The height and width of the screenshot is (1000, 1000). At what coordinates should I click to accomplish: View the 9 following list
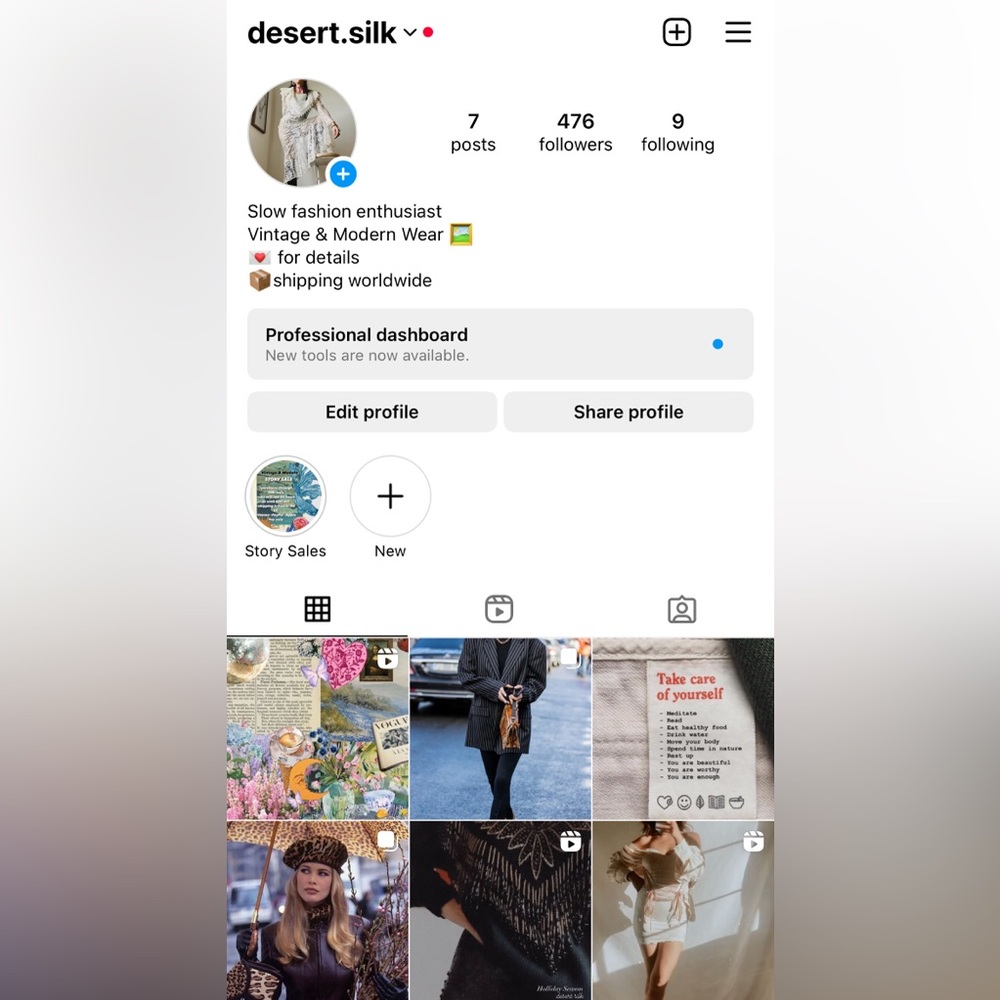point(677,132)
